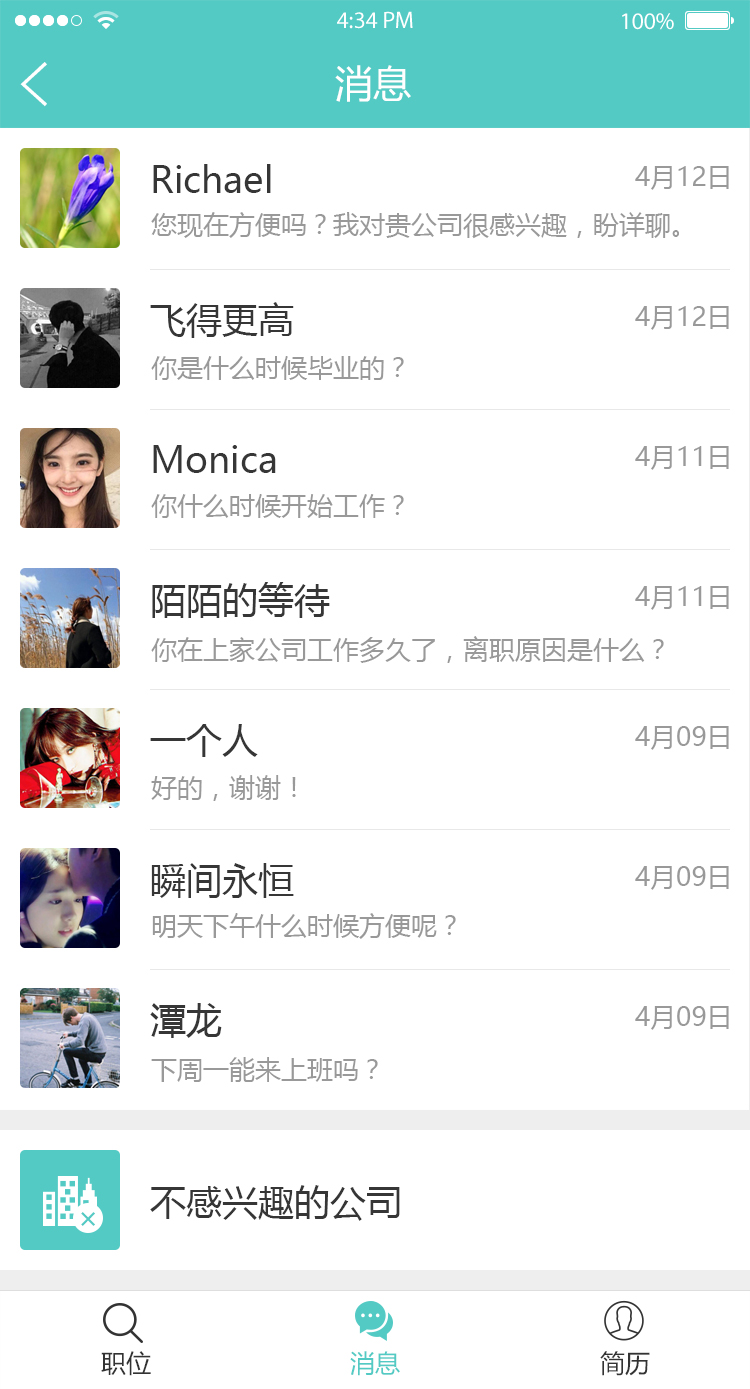Go back using the header arrow
The height and width of the screenshot is (1389, 750).
coord(34,84)
